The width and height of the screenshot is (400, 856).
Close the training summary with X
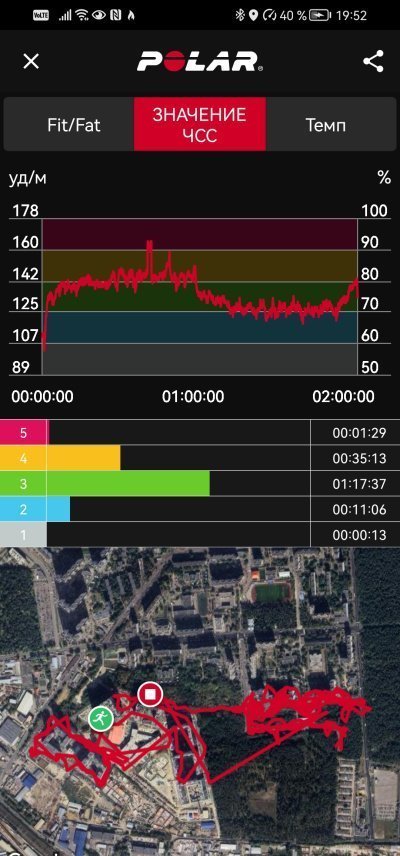click(x=31, y=61)
